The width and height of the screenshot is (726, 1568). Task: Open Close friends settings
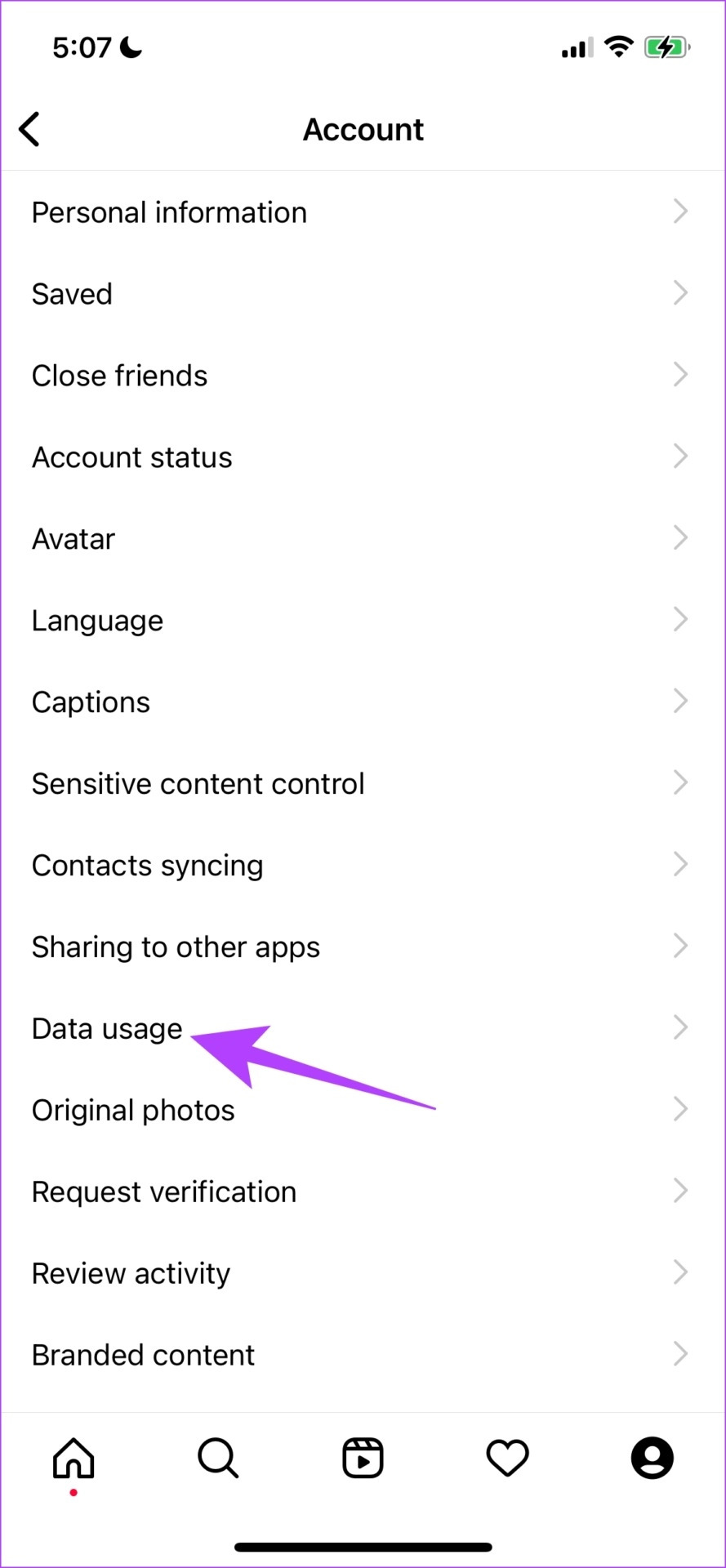coord(119,376)
